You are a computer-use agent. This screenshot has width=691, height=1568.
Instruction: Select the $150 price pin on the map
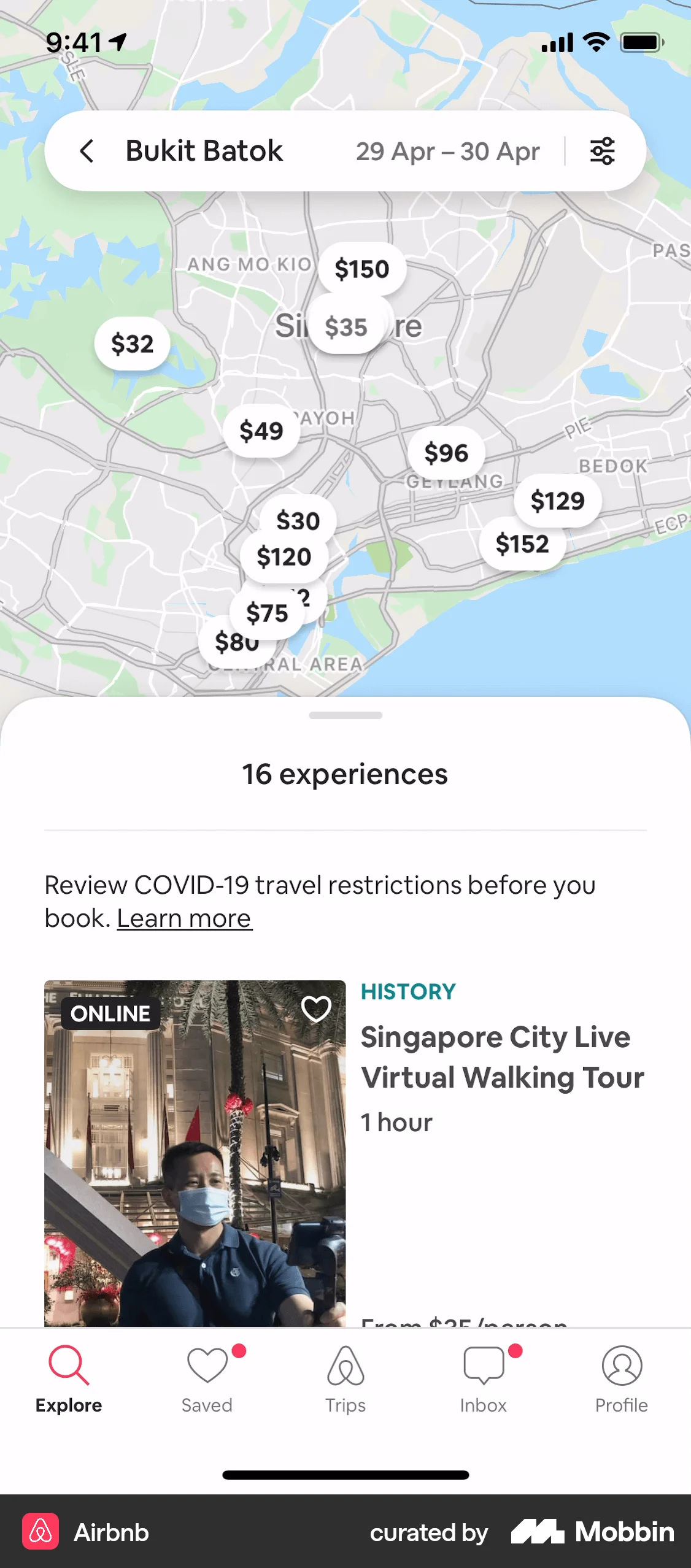[361, 268]
